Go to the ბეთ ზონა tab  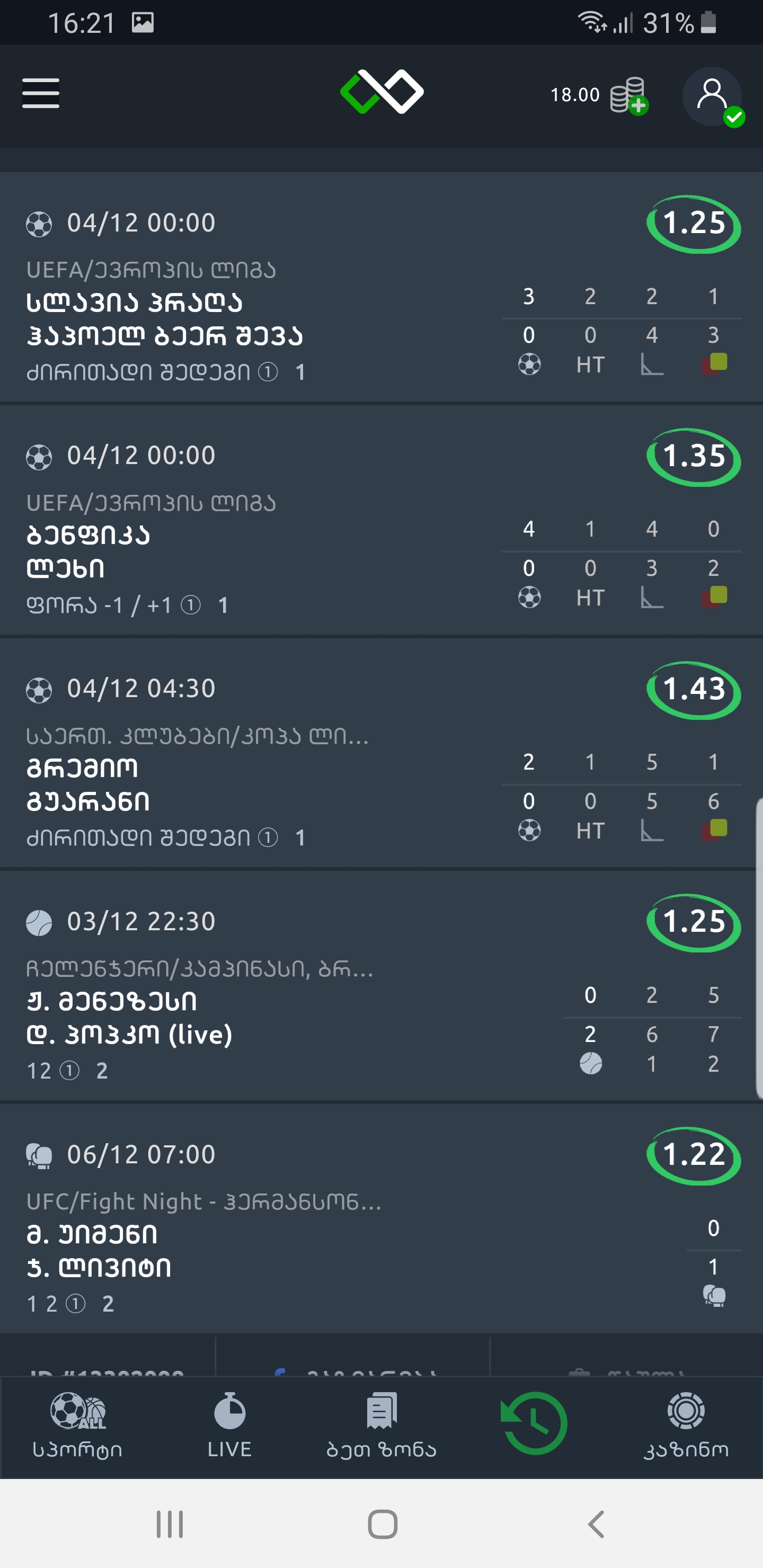click(x=382, y=1426)
